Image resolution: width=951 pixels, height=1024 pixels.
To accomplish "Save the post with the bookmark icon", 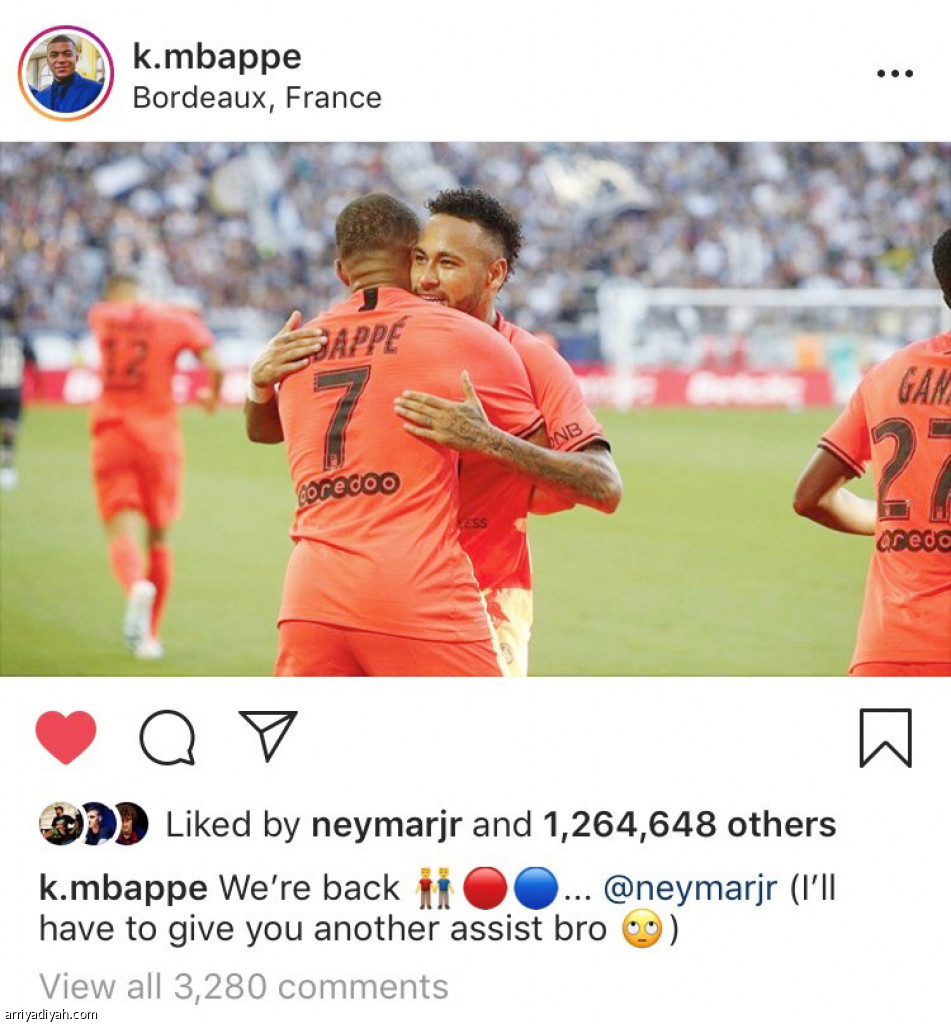I will [x=885, y=738].
